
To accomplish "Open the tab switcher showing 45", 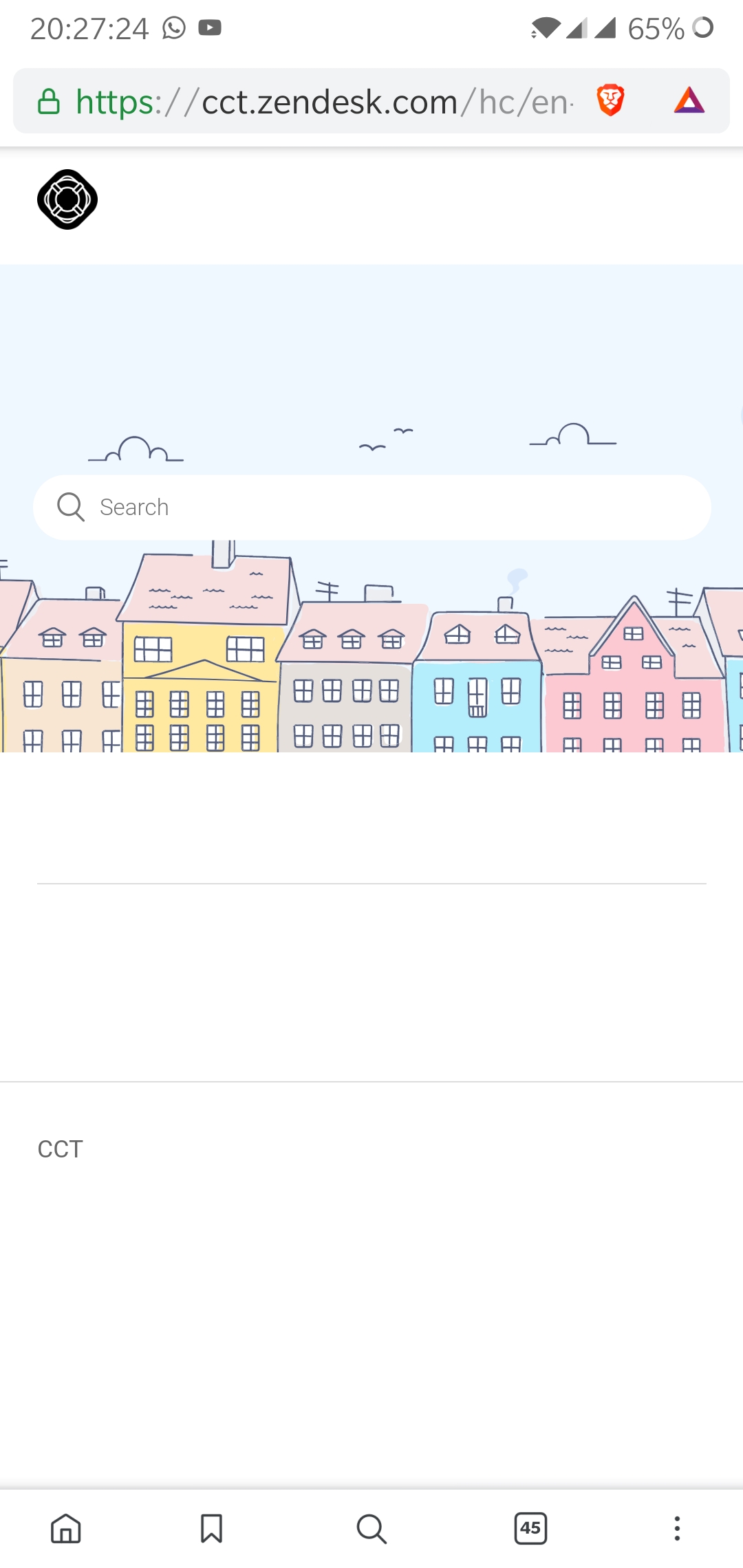I will coord(530,1528).
